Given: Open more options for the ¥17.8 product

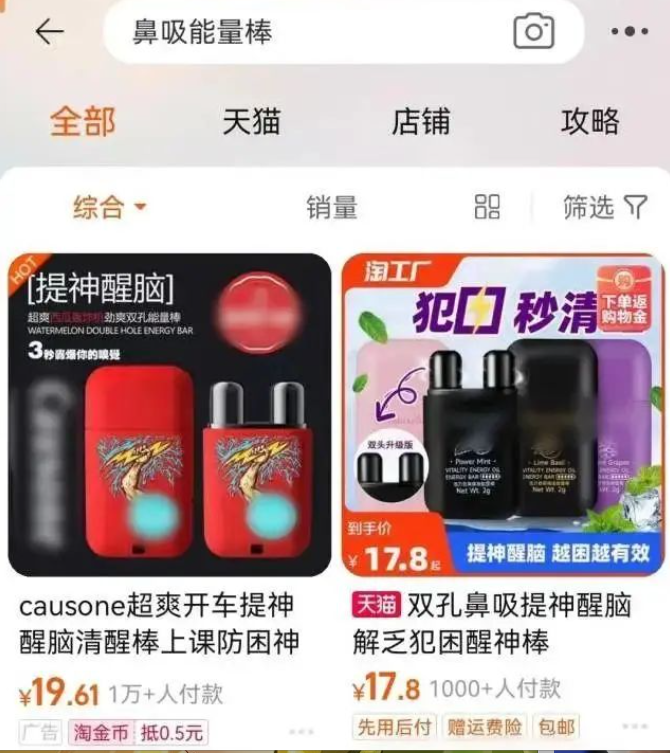Looking at the screenshot, I should 634,727.
